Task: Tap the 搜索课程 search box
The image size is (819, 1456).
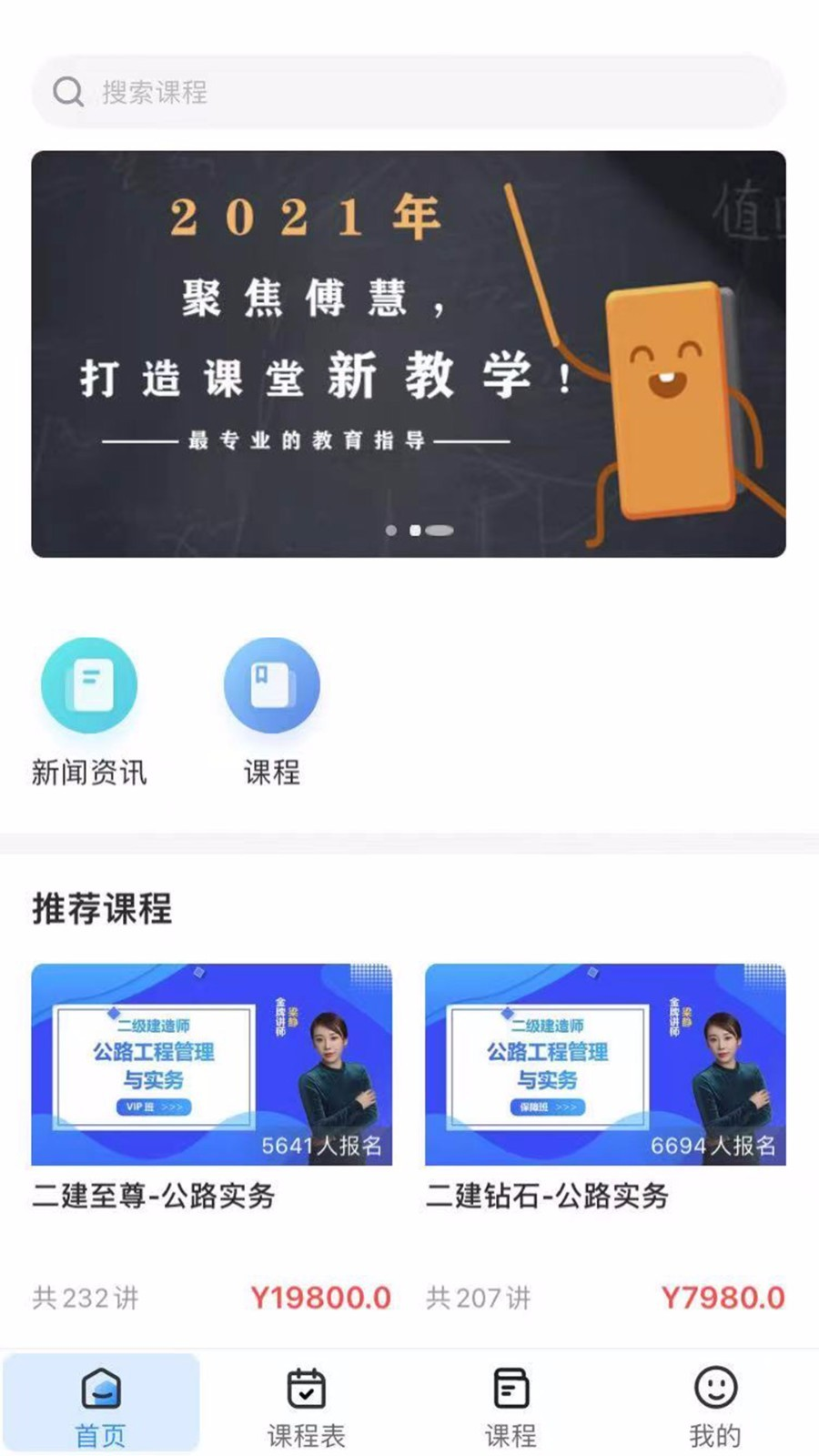Action: pyautogui.click(x=409, y=92)
